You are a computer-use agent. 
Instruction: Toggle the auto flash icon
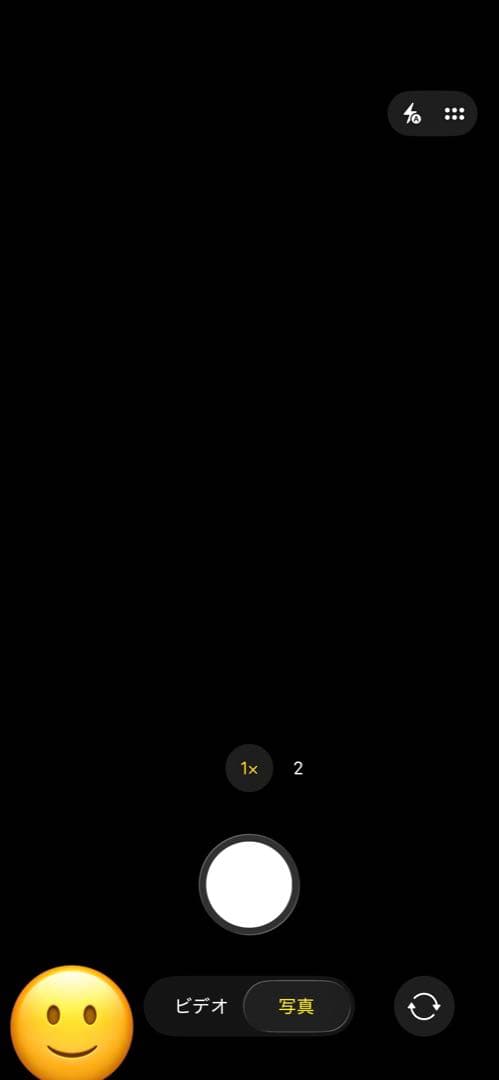pyautogui.click(x=412, y=114)
